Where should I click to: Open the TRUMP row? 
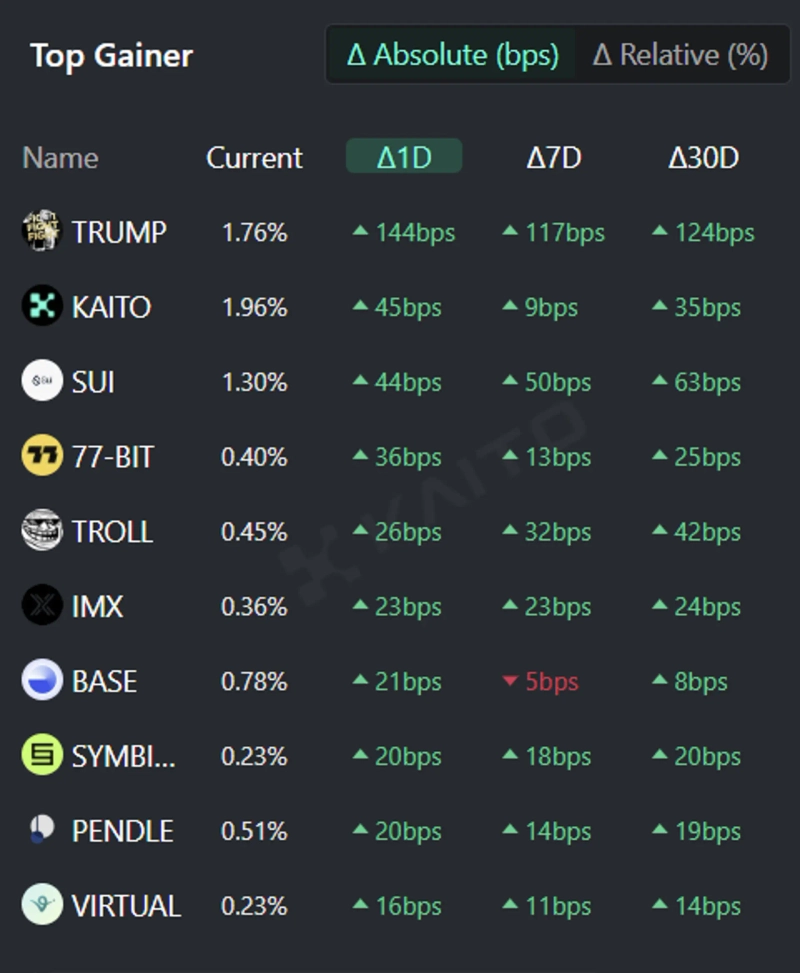(x=118, y=233)
